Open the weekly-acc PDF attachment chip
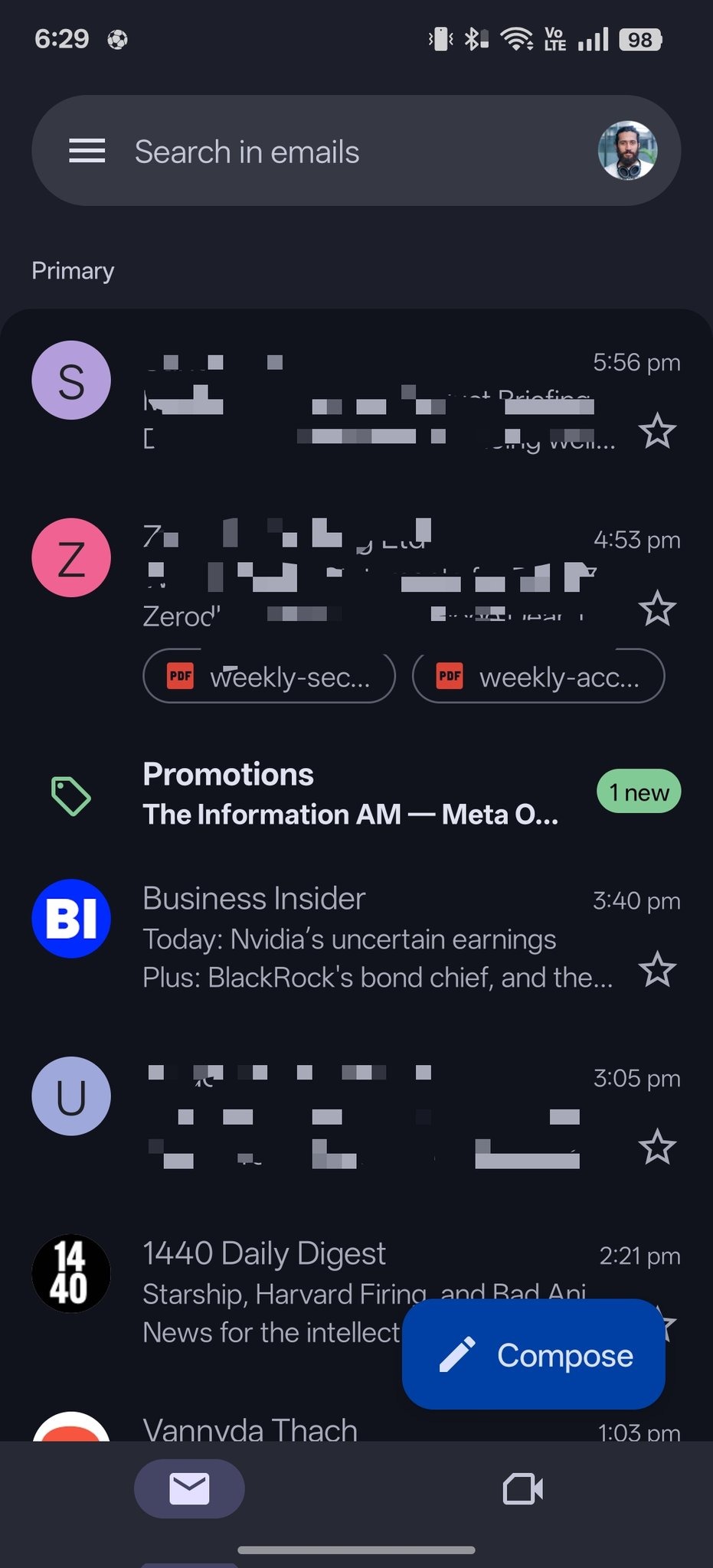Screen dimensions: 713x1568 (538, 676)
